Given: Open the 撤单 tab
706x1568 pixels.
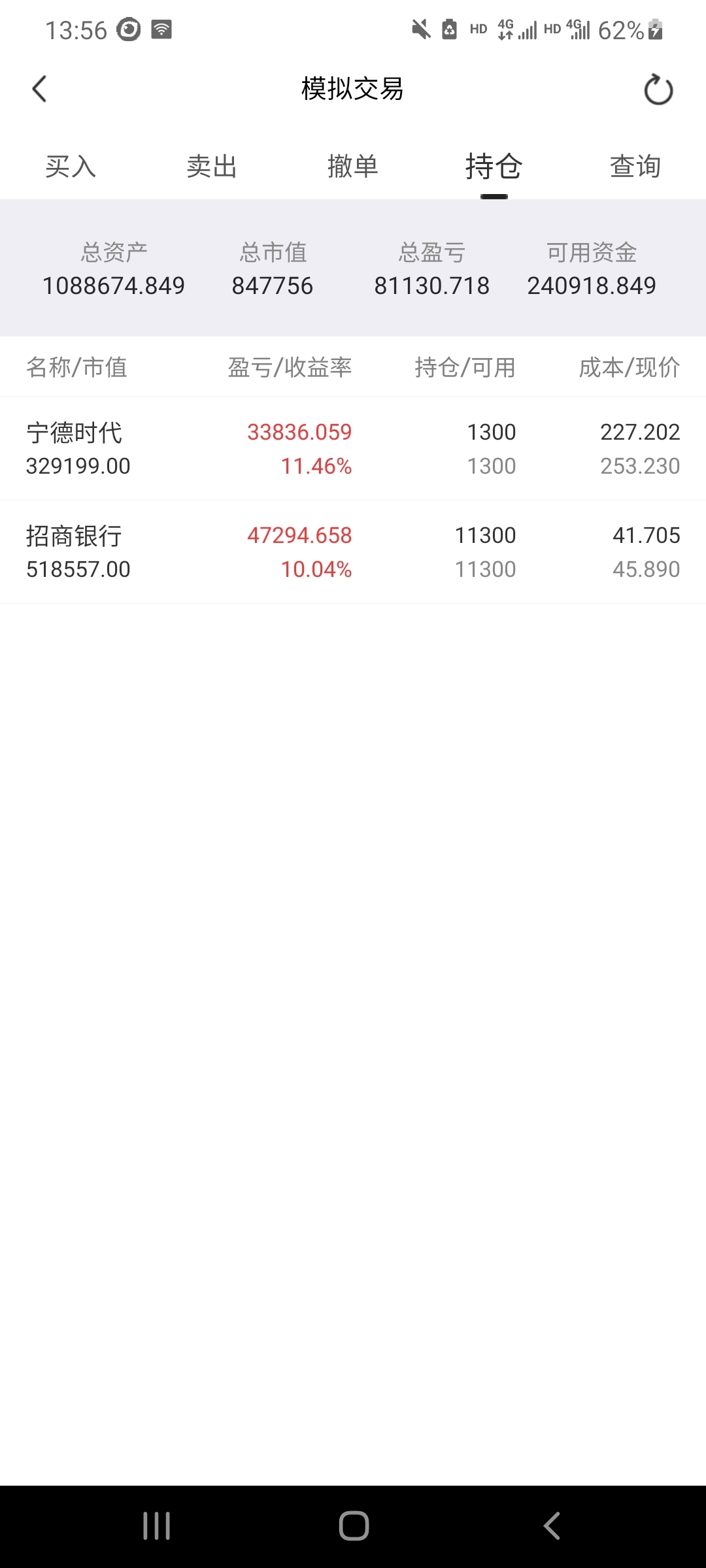Looking at the screenshot, I should pyautogui.click(x=353, y=167).
